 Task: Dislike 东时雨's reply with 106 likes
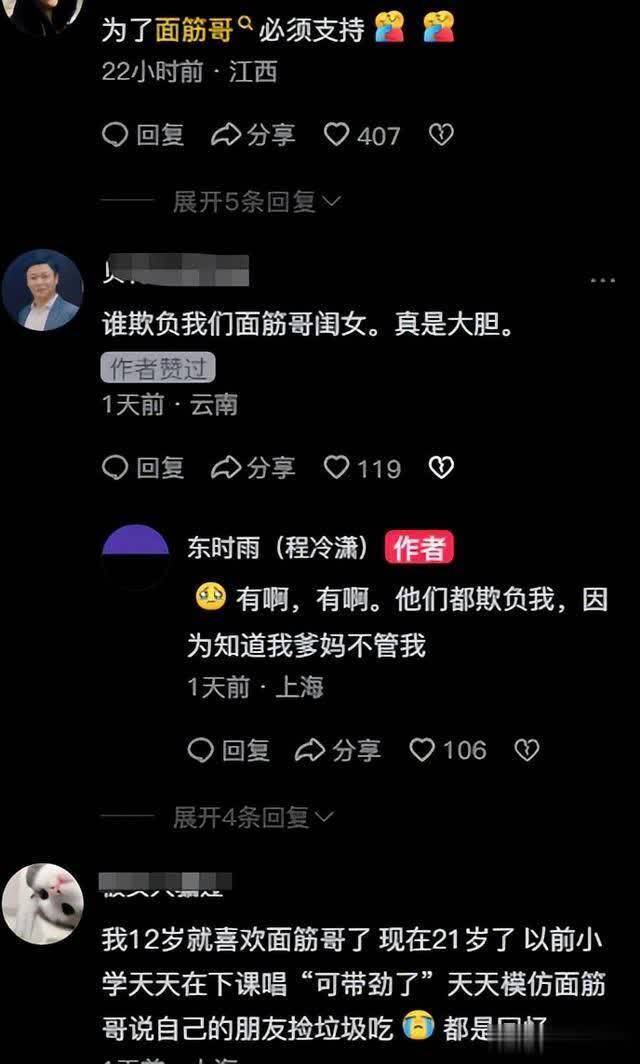point(526,749)
